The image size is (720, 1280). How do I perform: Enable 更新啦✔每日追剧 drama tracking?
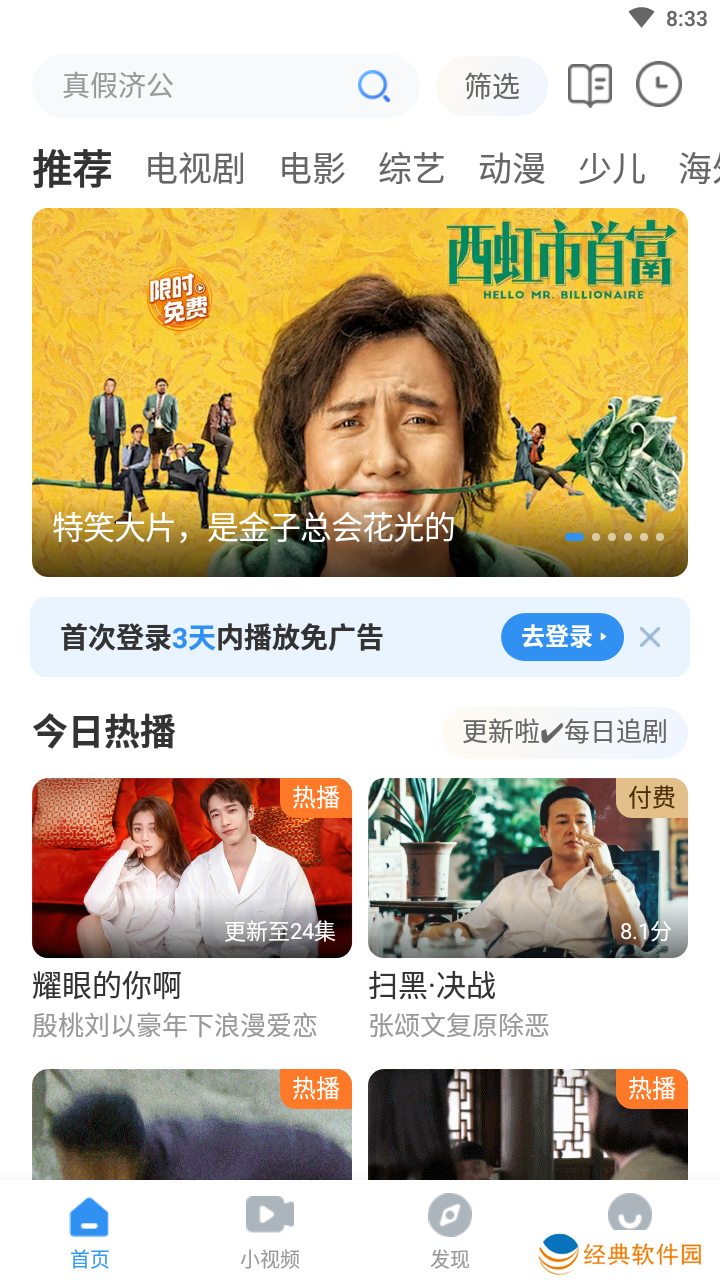[x=564, y=732]
